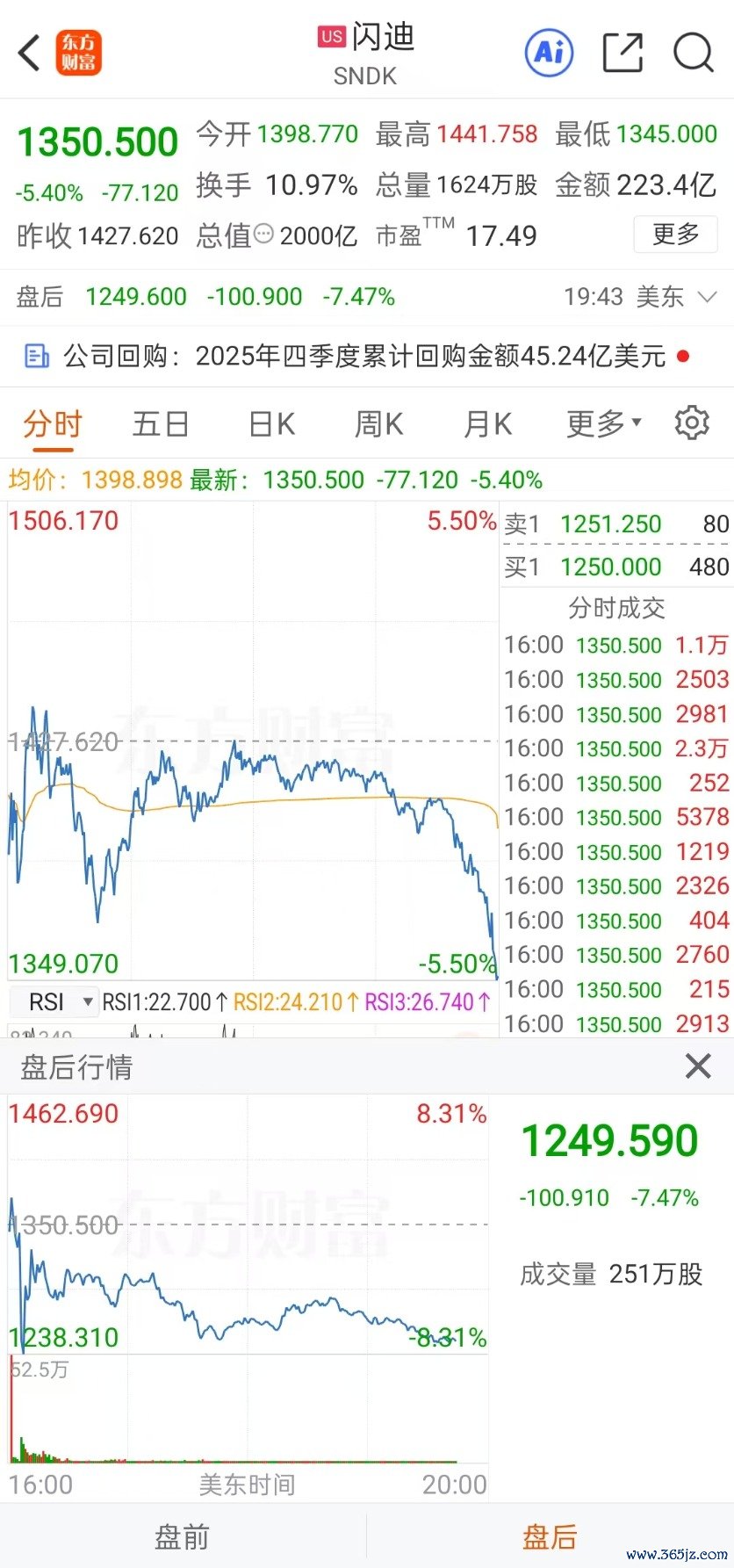Open the search magnifier
The height and width of the screenshot is (1568, 734).
point(694,53)
